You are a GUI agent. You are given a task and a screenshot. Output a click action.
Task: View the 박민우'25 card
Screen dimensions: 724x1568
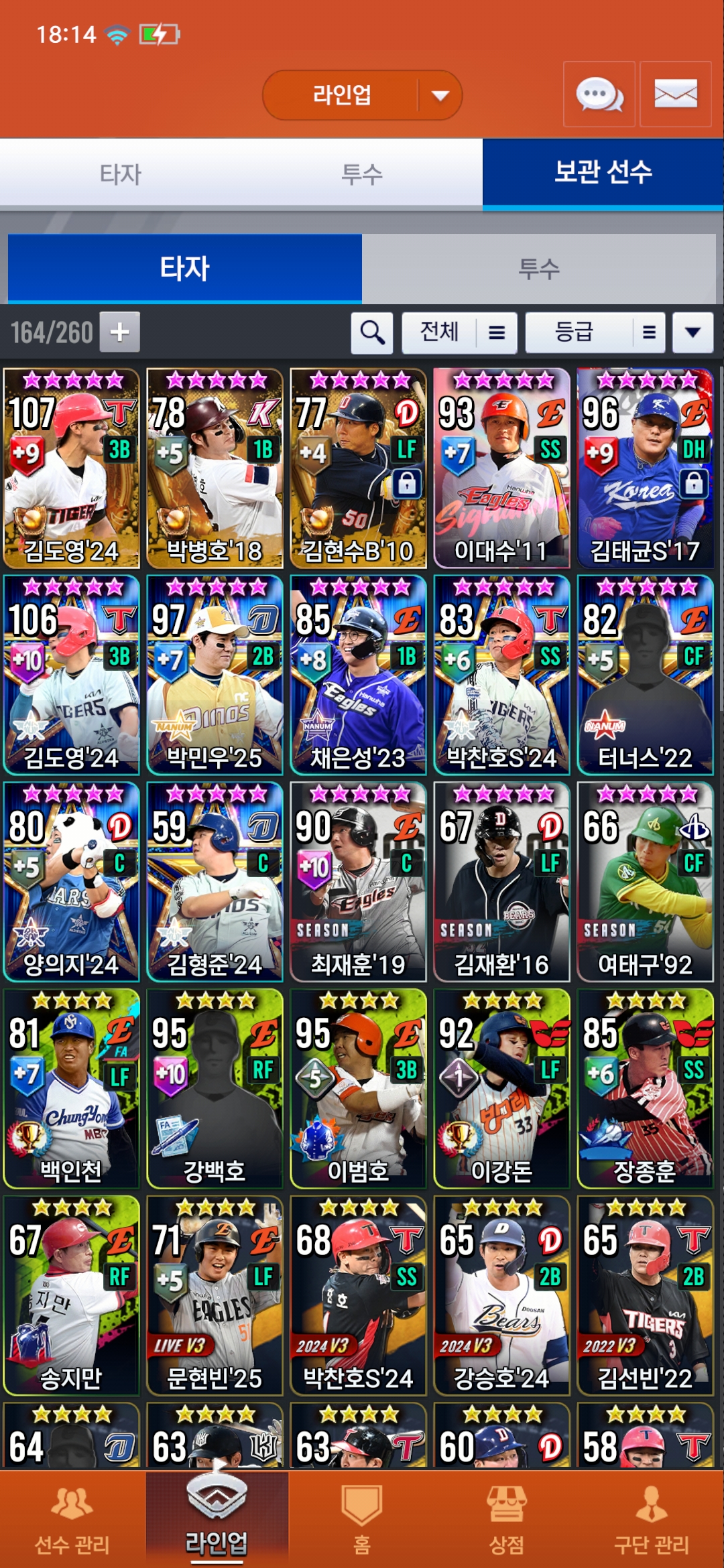(x=215, y=675)
